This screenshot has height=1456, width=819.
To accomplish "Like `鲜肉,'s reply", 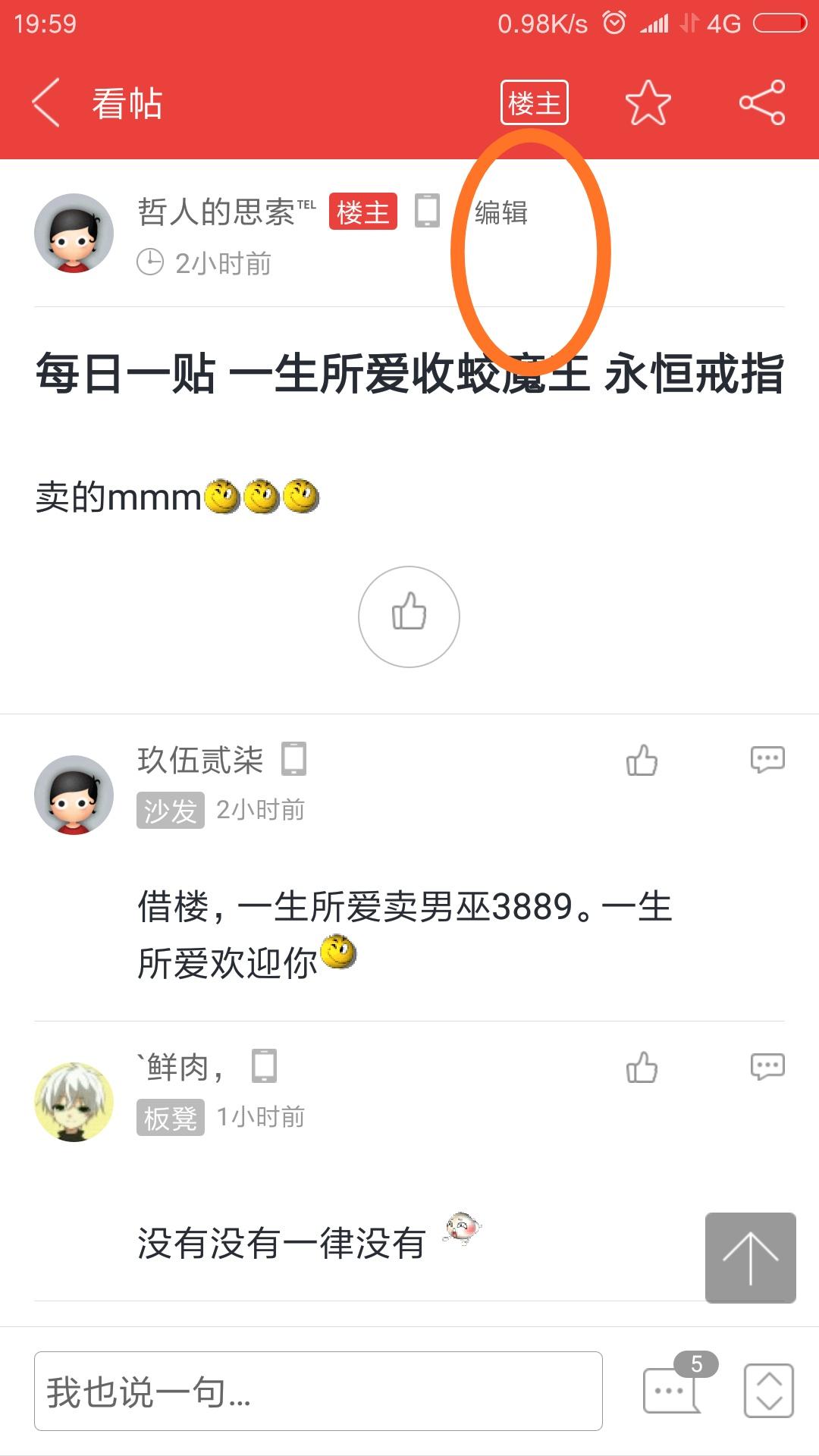I will click(x=642, y=1067).
